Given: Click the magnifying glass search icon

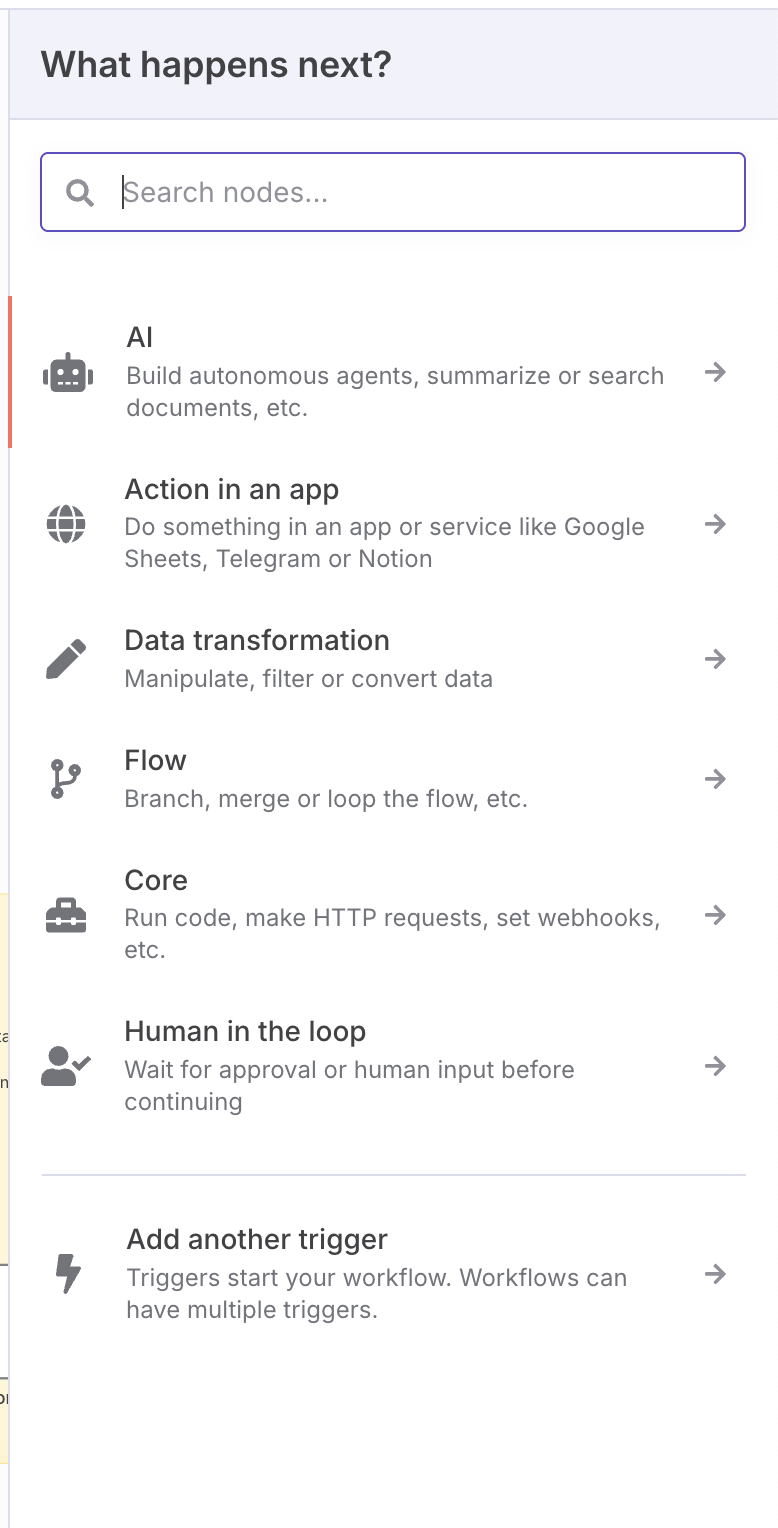Looking at the screenshot, I should click(x=79, y=192).
